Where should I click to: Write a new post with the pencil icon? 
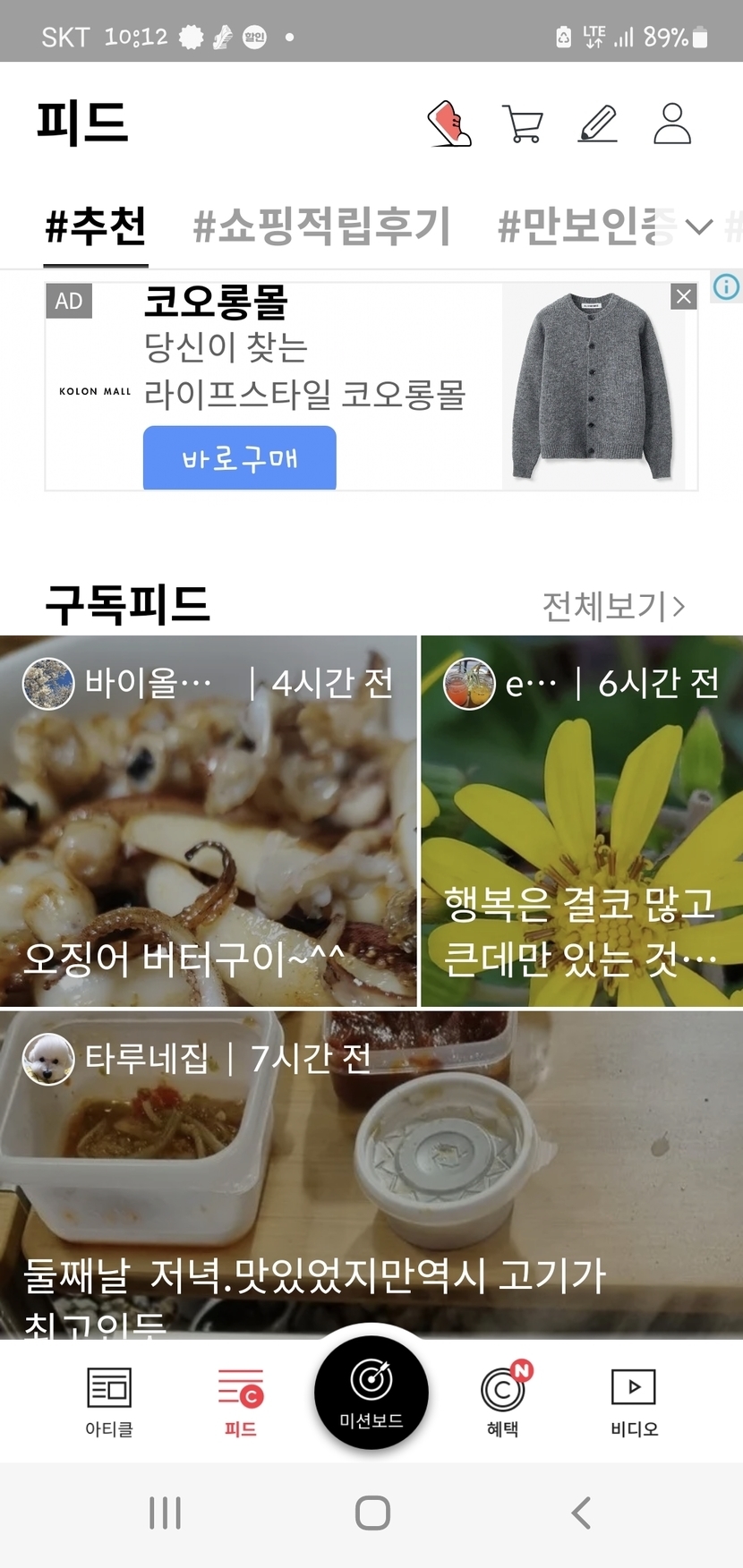[598, 124]
